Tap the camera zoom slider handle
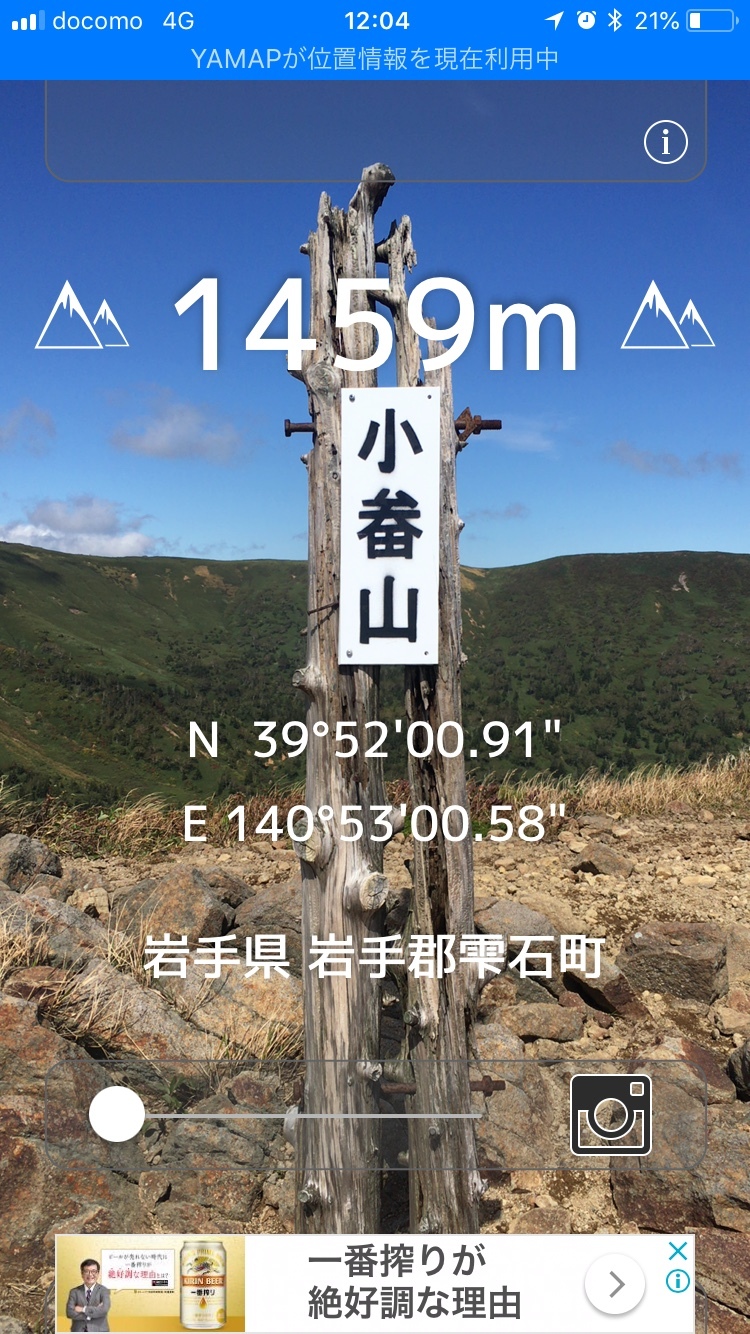This screenshot has width=750, height=1334. point(117,1111)
